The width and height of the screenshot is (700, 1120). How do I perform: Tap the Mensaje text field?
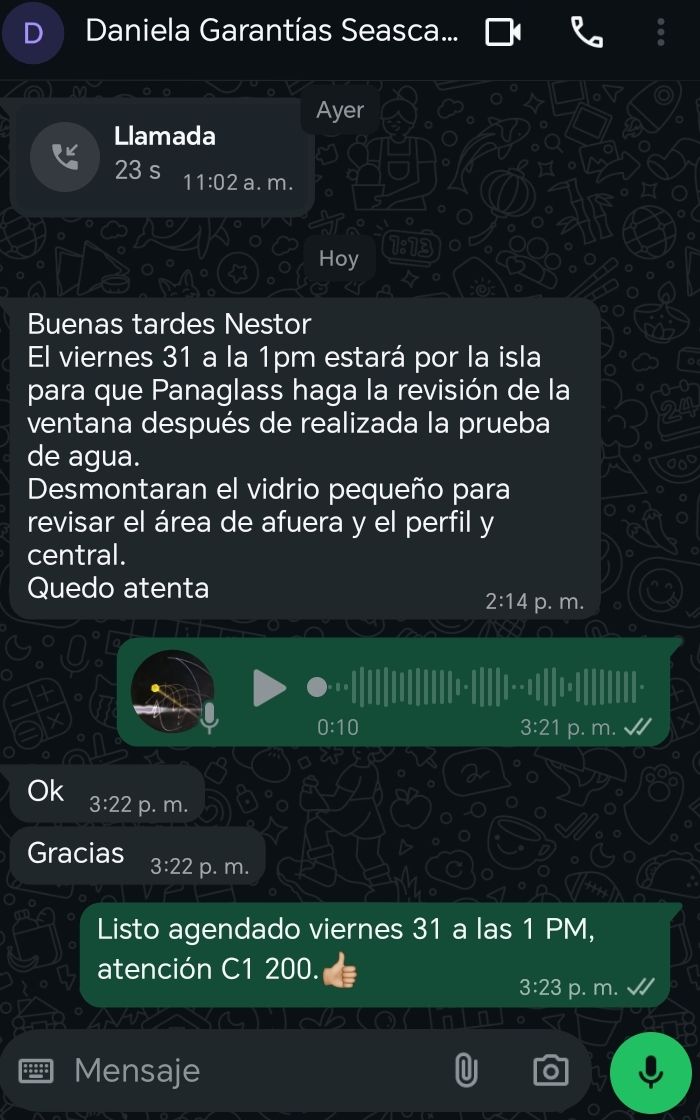[x=250, y=1071]
